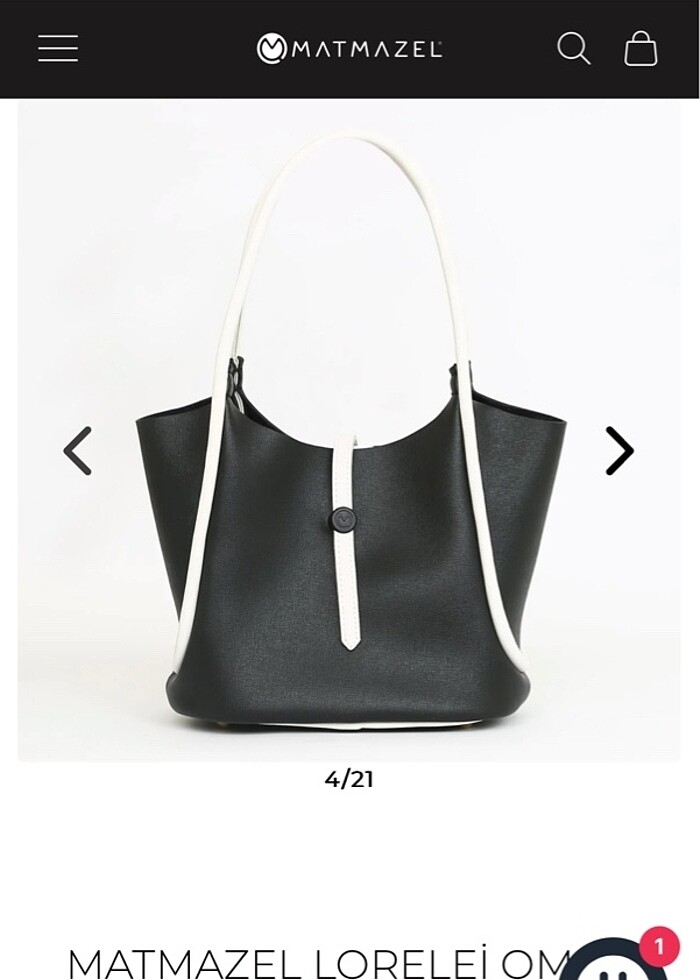The height and width of the screenshot is (980, 700).
Task: Enlarge the black handbag product image
Action: coord(350,500)
